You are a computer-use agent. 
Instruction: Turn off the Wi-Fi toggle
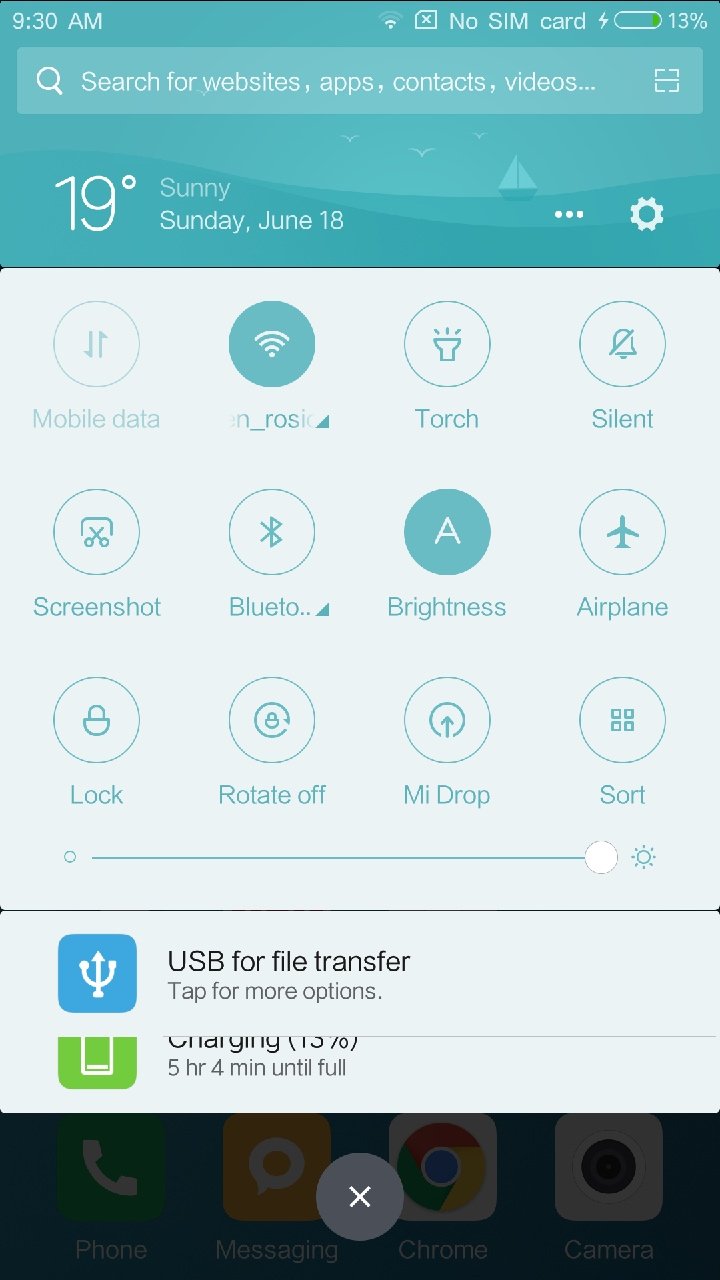tap(272, 344)
